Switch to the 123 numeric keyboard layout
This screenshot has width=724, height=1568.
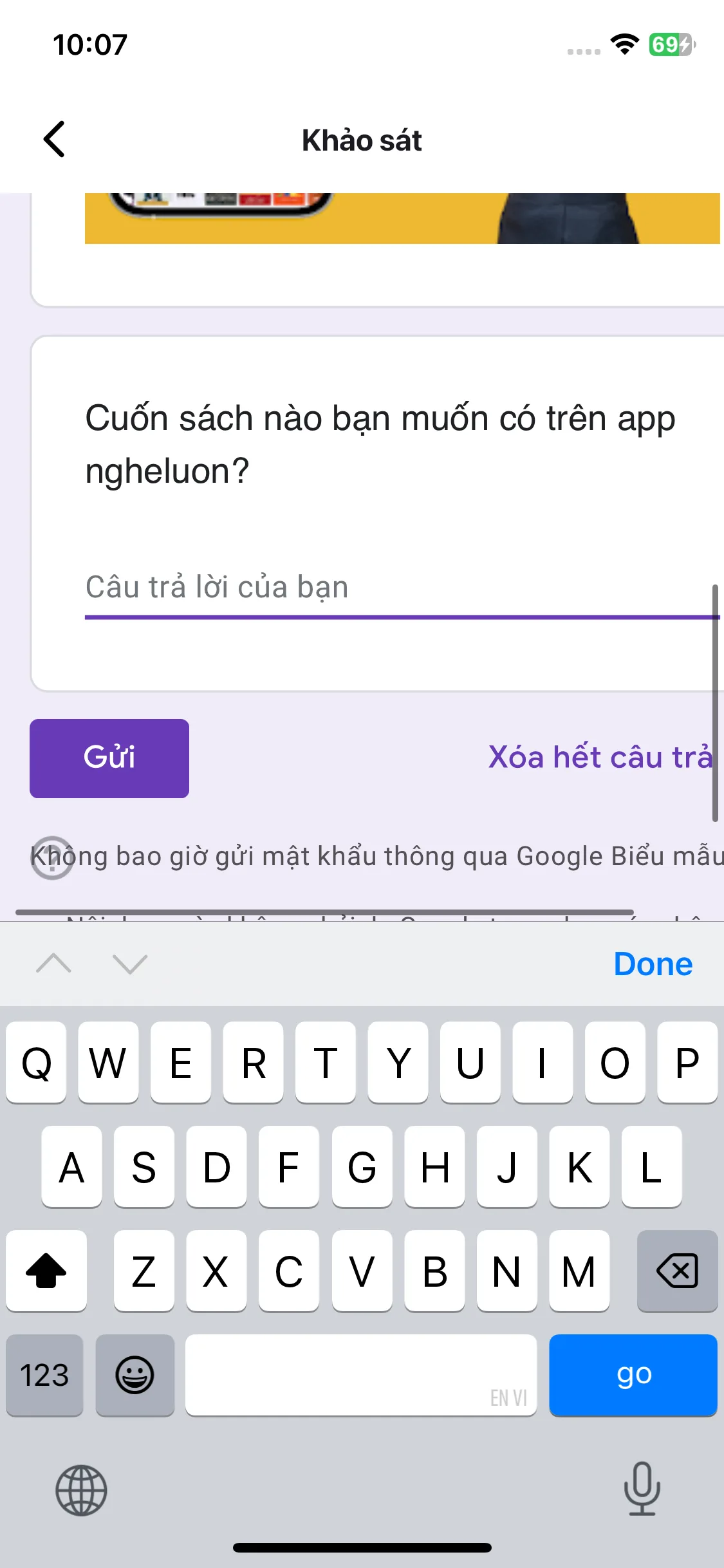(43, 1376)
